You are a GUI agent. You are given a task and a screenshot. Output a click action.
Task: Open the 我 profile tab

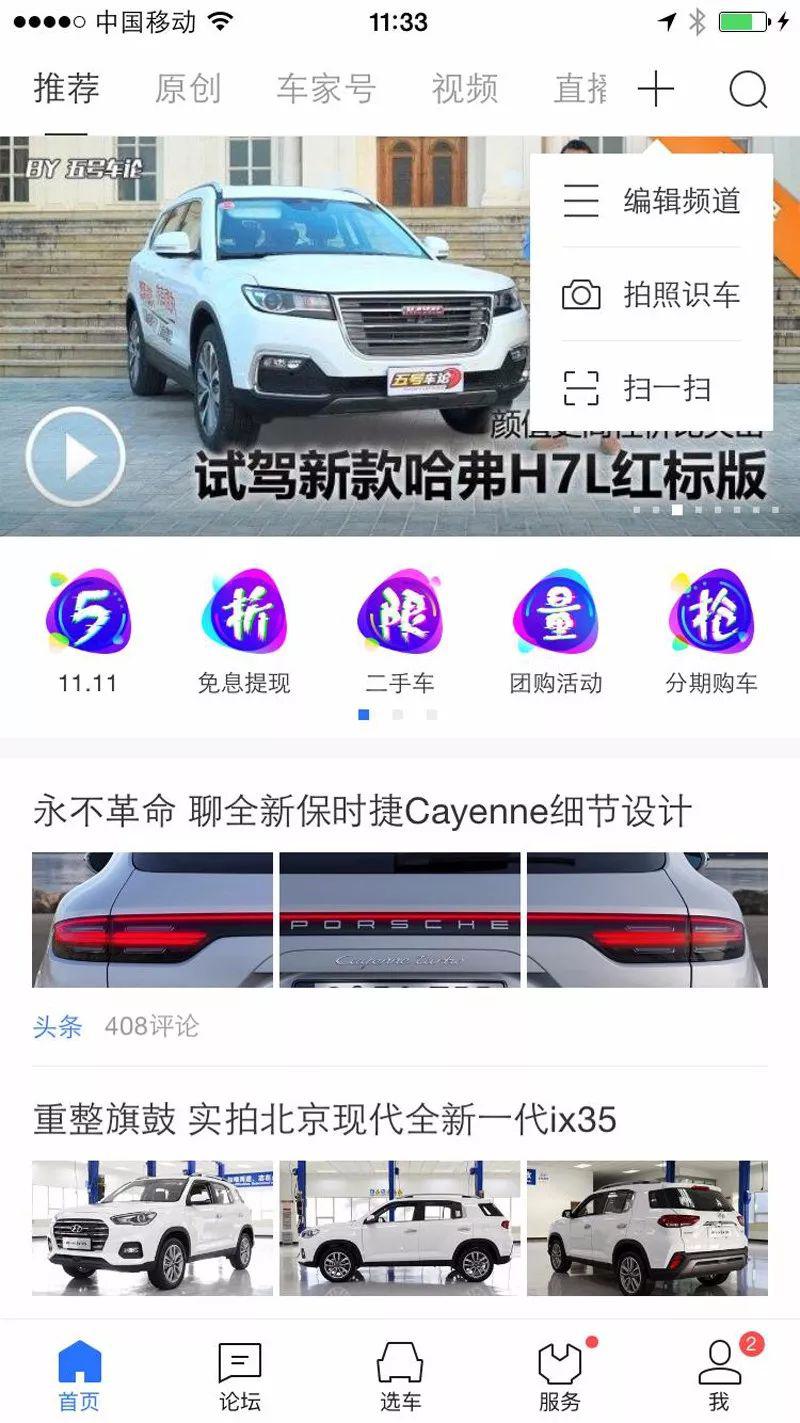[x=719, y=1376]
